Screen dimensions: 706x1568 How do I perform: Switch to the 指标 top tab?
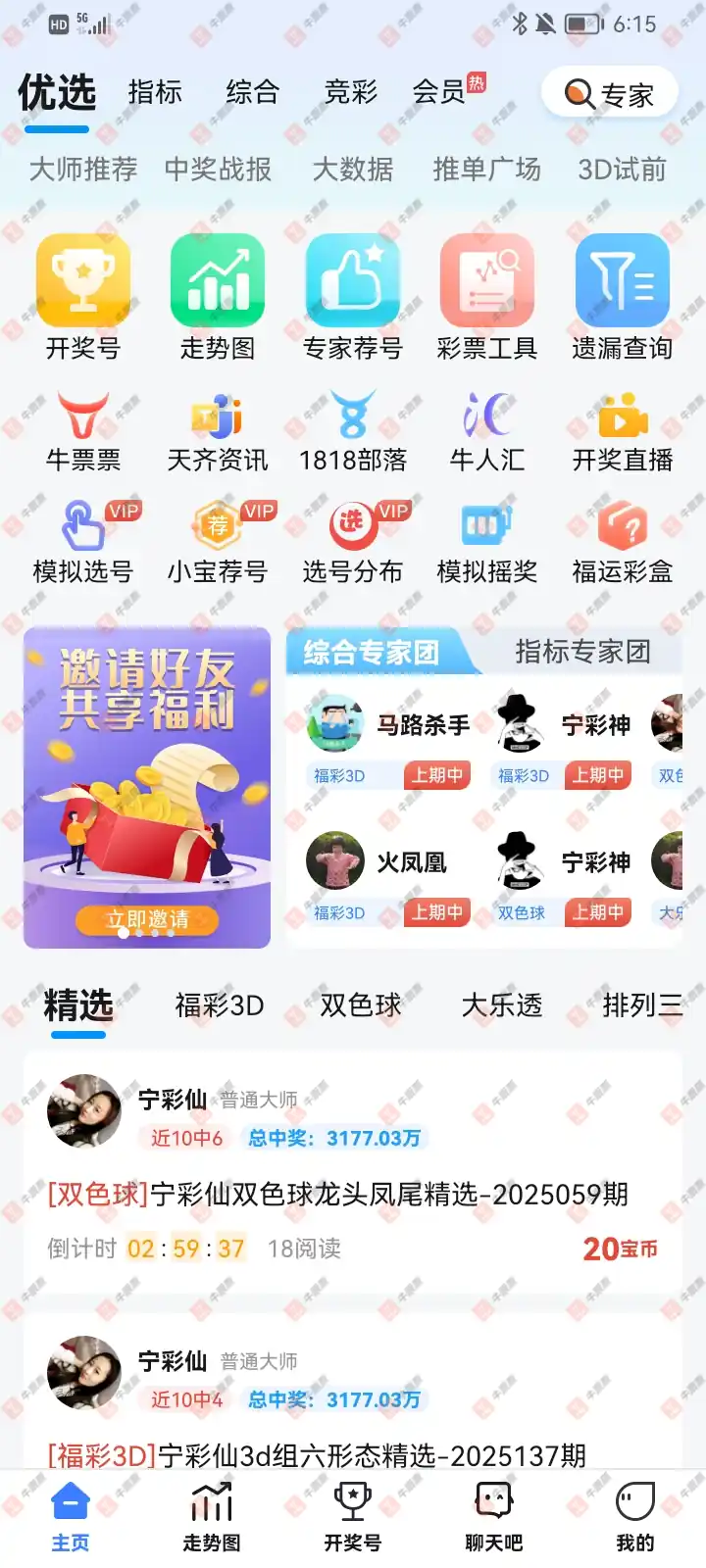coord(155,92)
